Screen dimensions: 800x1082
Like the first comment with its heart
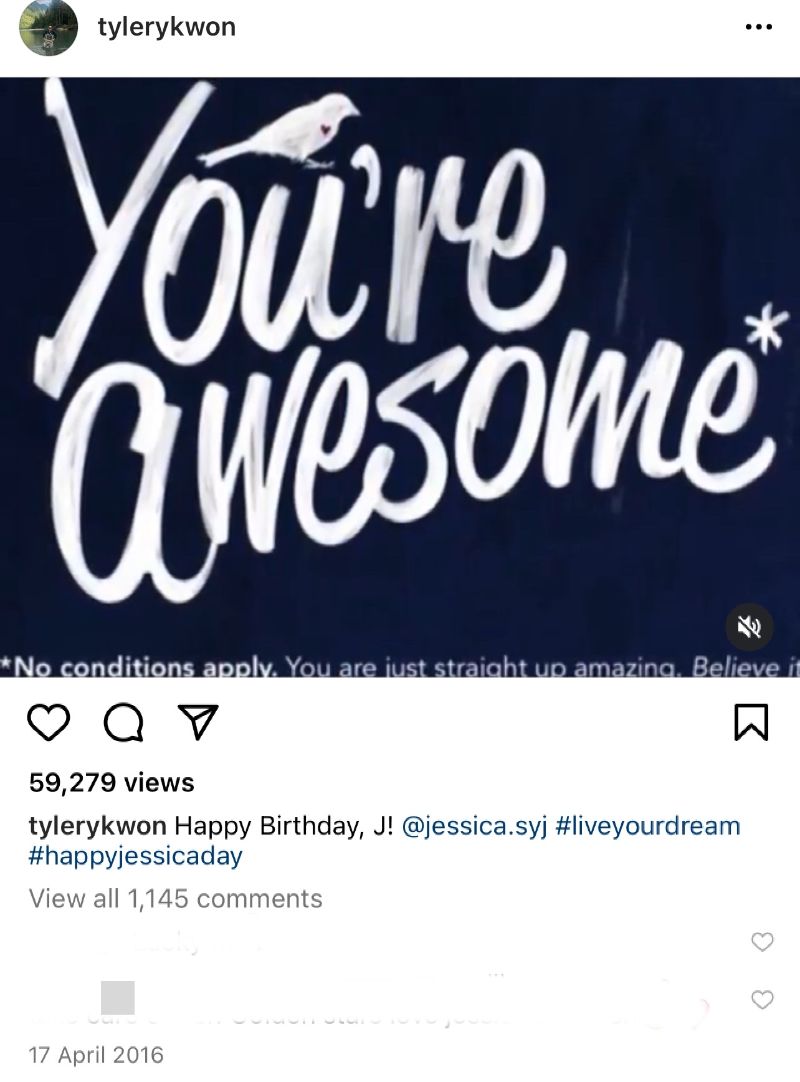pyautogui.click(x=762, y=942)
